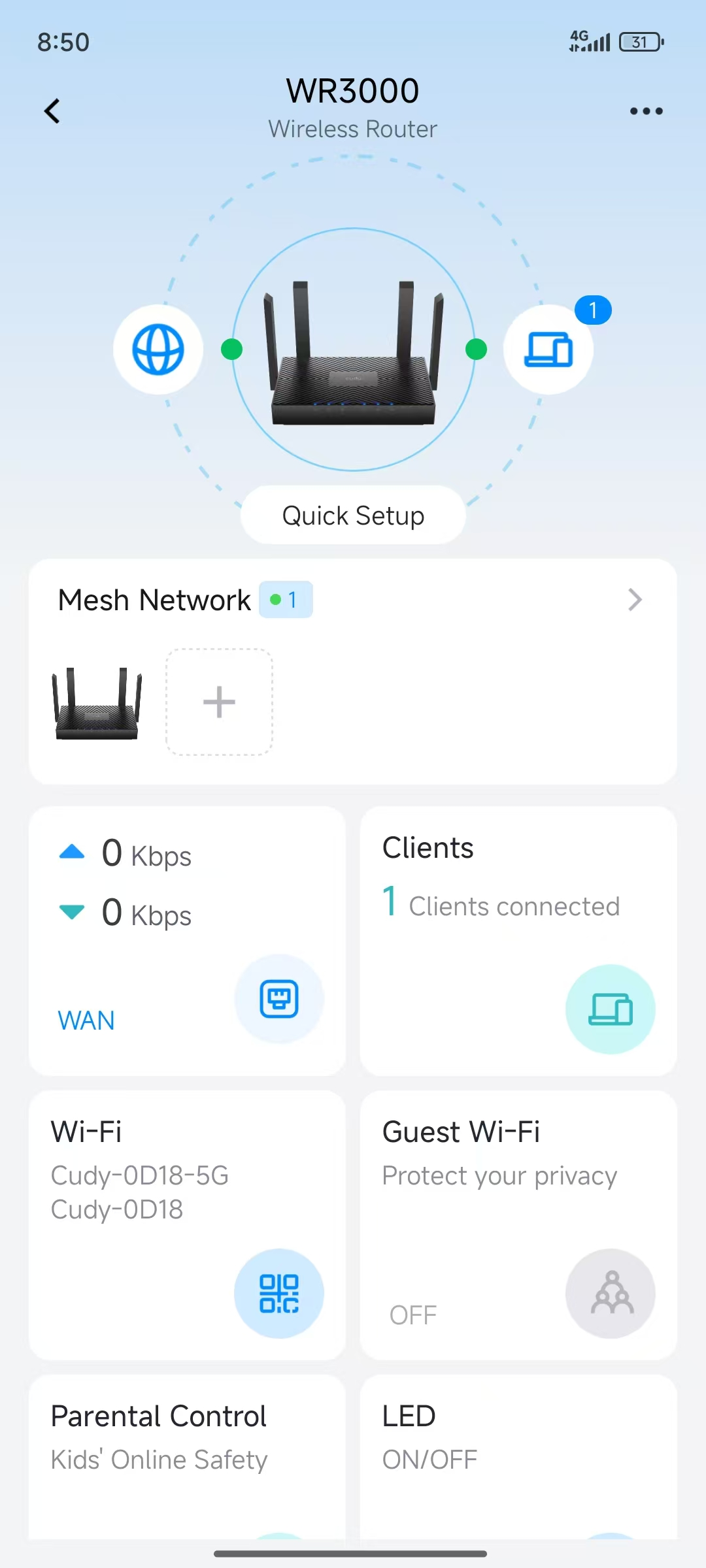
Task: Tap the globe internet status icon
Action: tap(158, 350)
